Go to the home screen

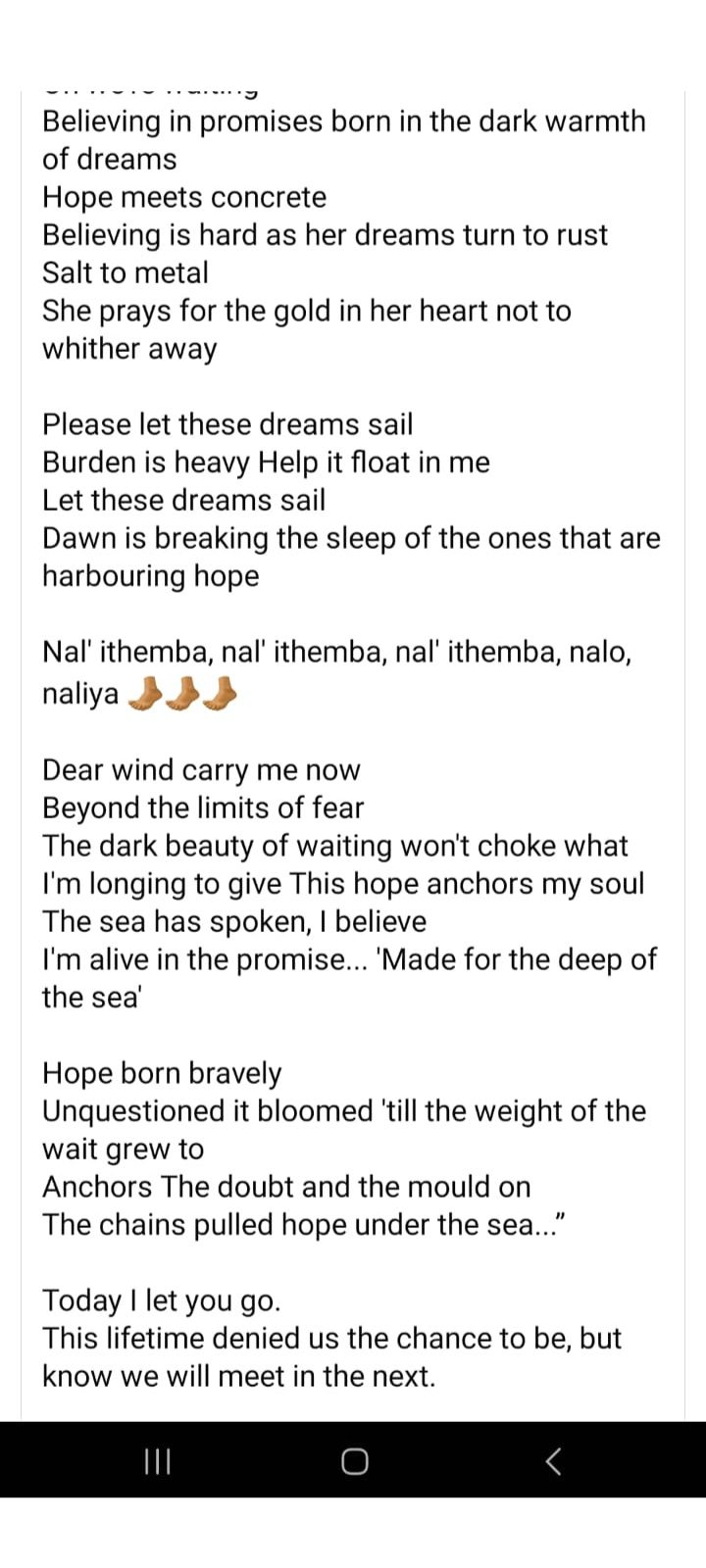click(354, 1461)
